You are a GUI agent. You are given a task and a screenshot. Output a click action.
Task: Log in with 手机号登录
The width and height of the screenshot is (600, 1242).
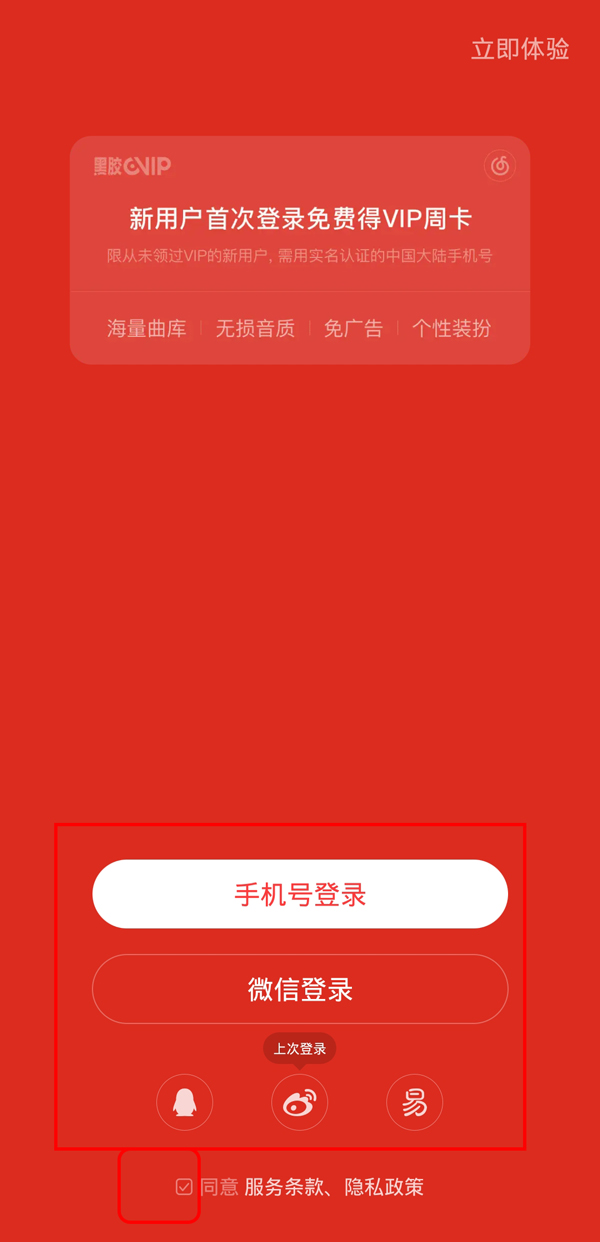[300, 894]
